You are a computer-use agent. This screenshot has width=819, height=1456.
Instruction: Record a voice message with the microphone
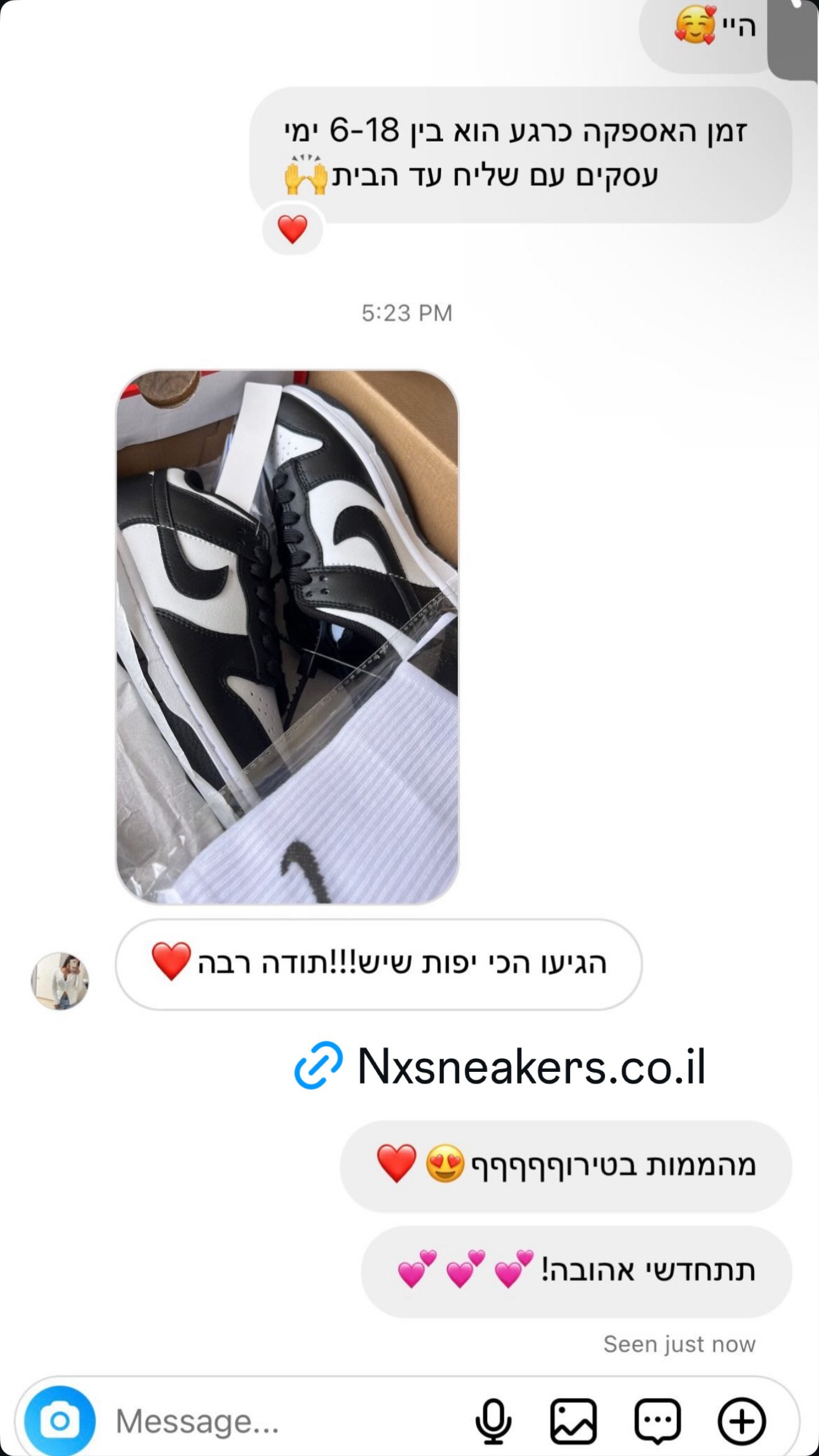tap(493, 1421)
